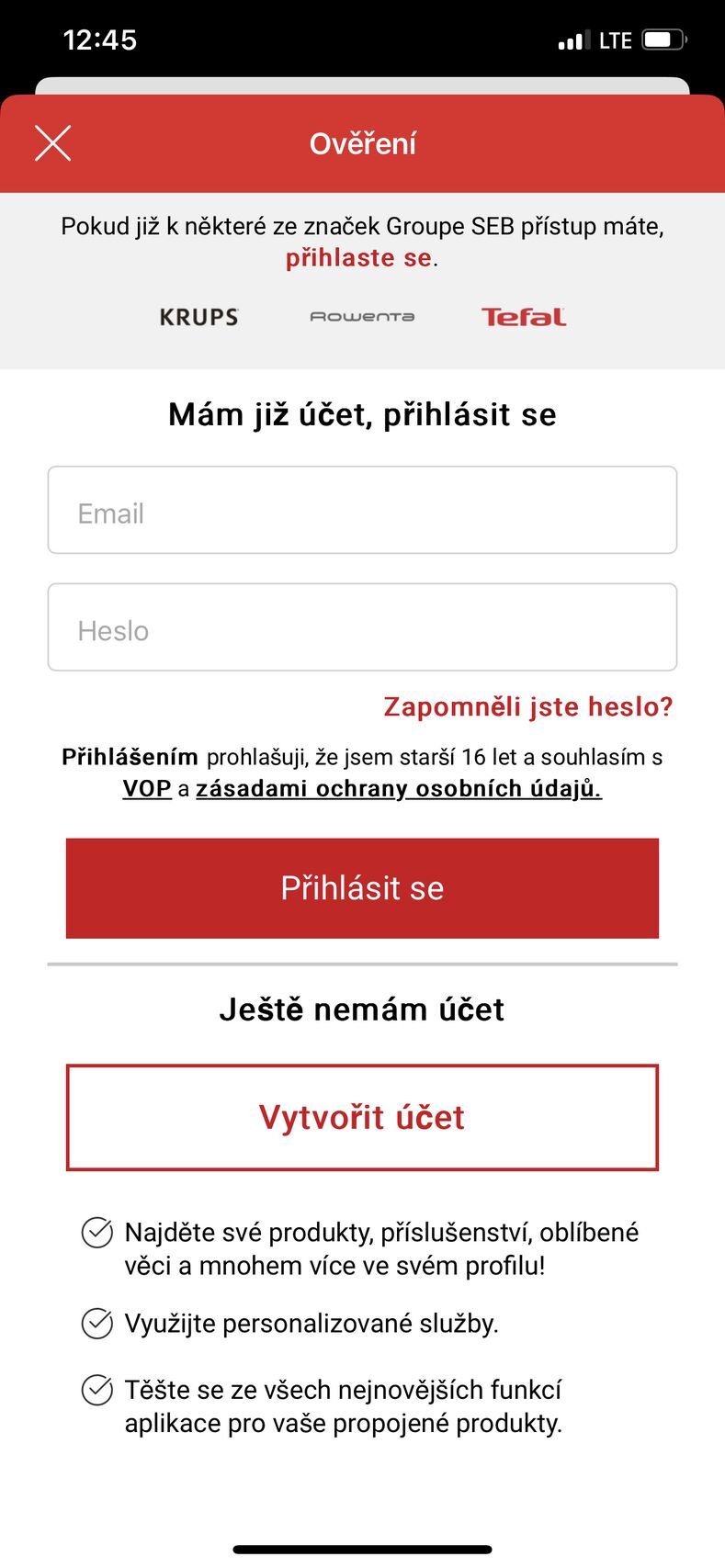Tap the red 'přihlaste se' link
This screenshot has width=725, height=1568.
click(x=358, y=258)
